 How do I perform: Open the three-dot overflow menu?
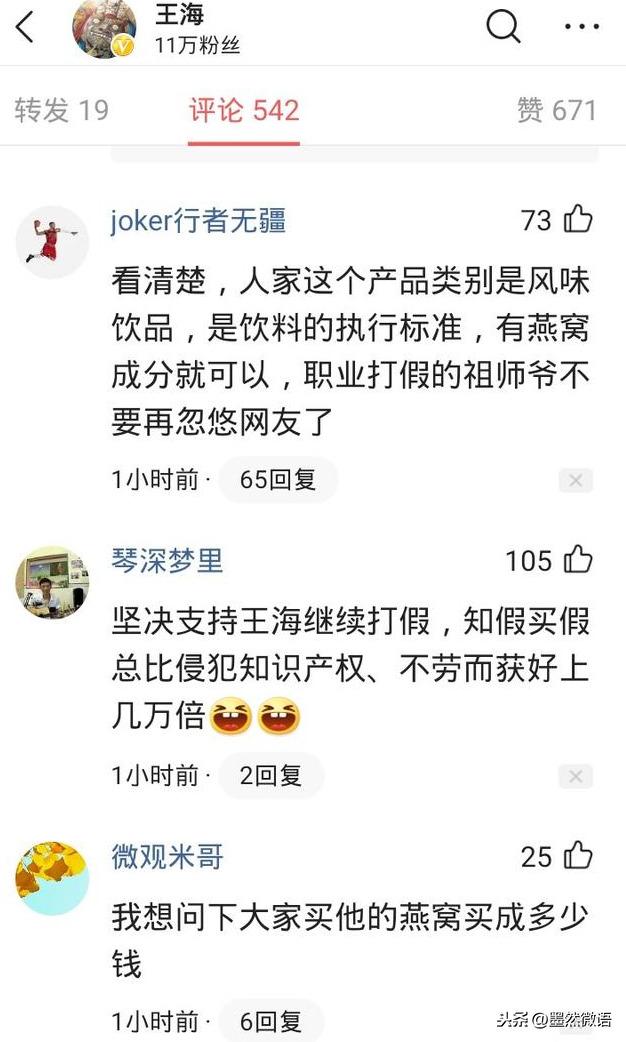(582, 27)
